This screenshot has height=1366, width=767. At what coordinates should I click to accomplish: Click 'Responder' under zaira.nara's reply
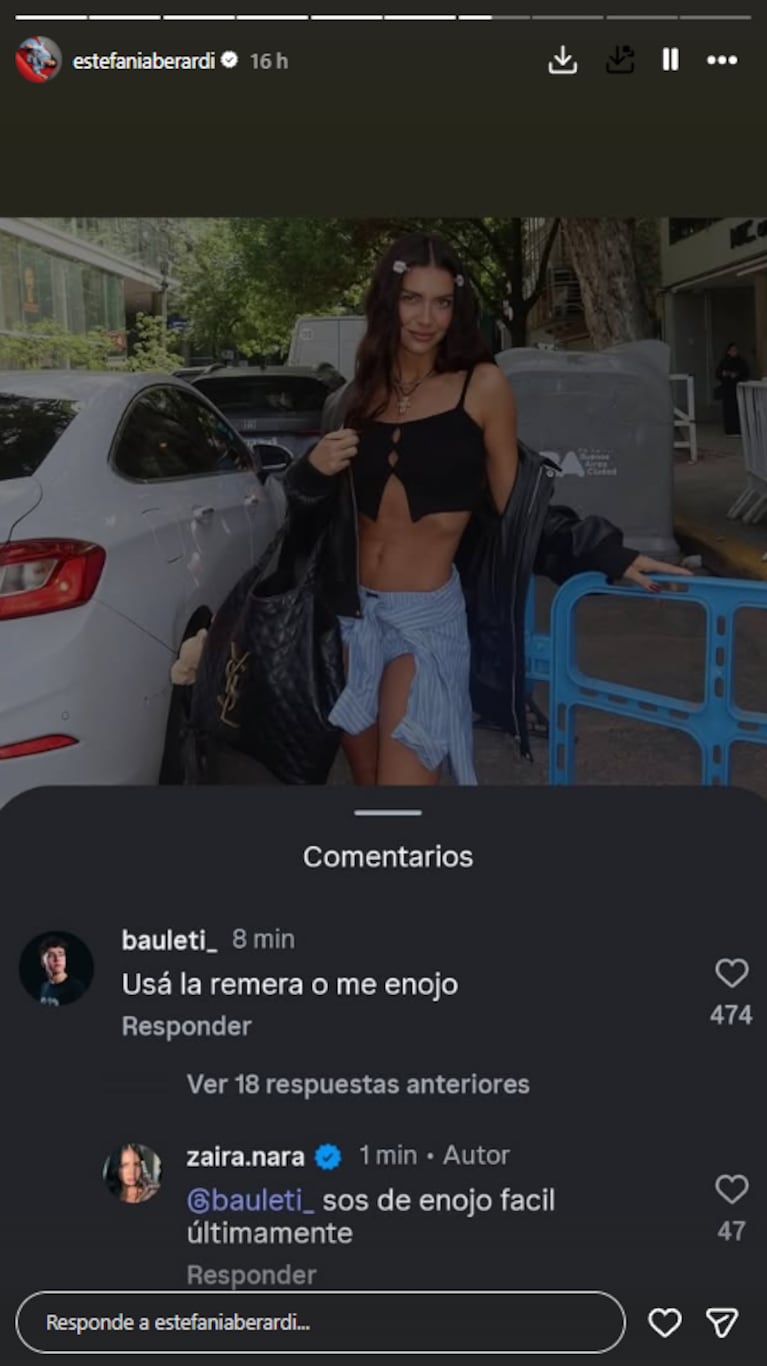(249, 1275)
